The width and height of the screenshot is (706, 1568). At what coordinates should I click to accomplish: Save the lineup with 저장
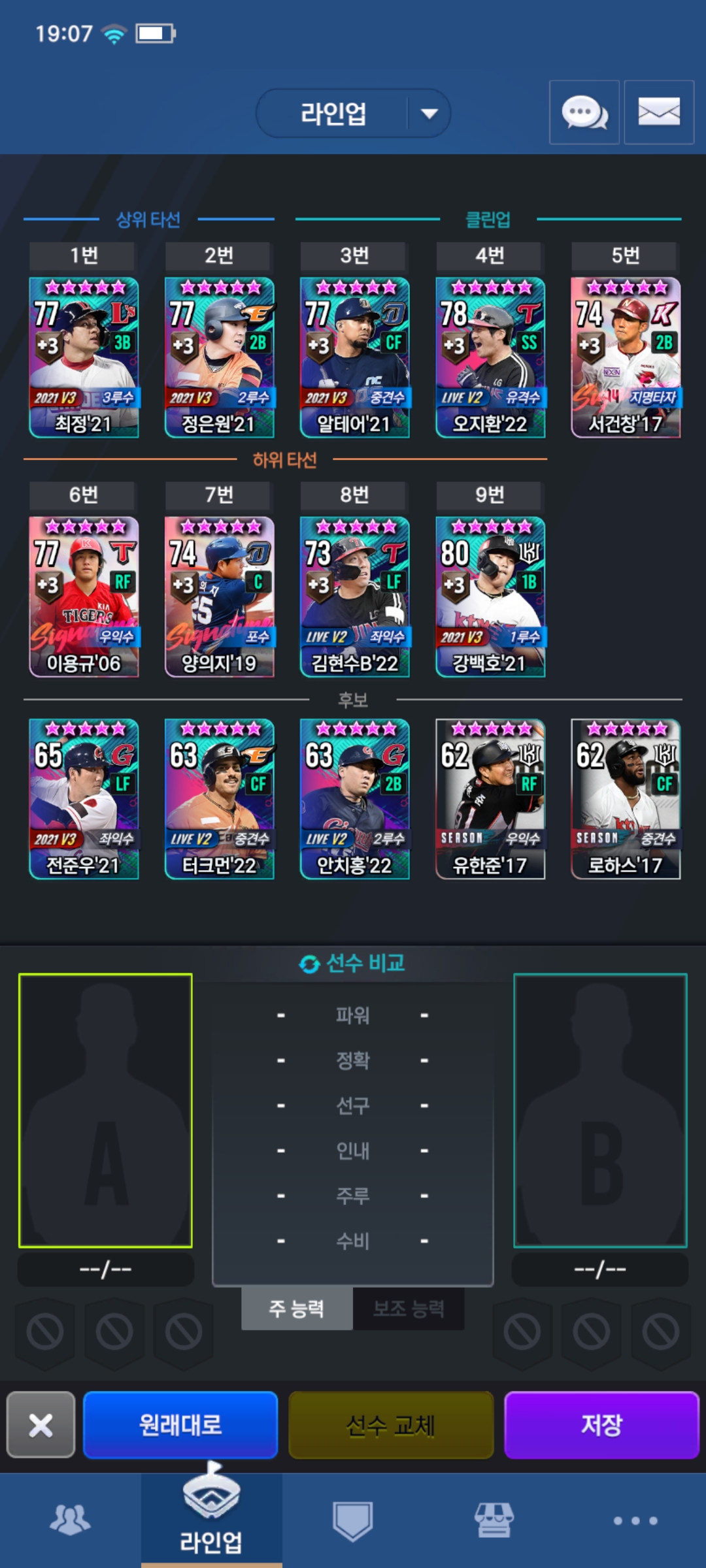[602, 1425]
